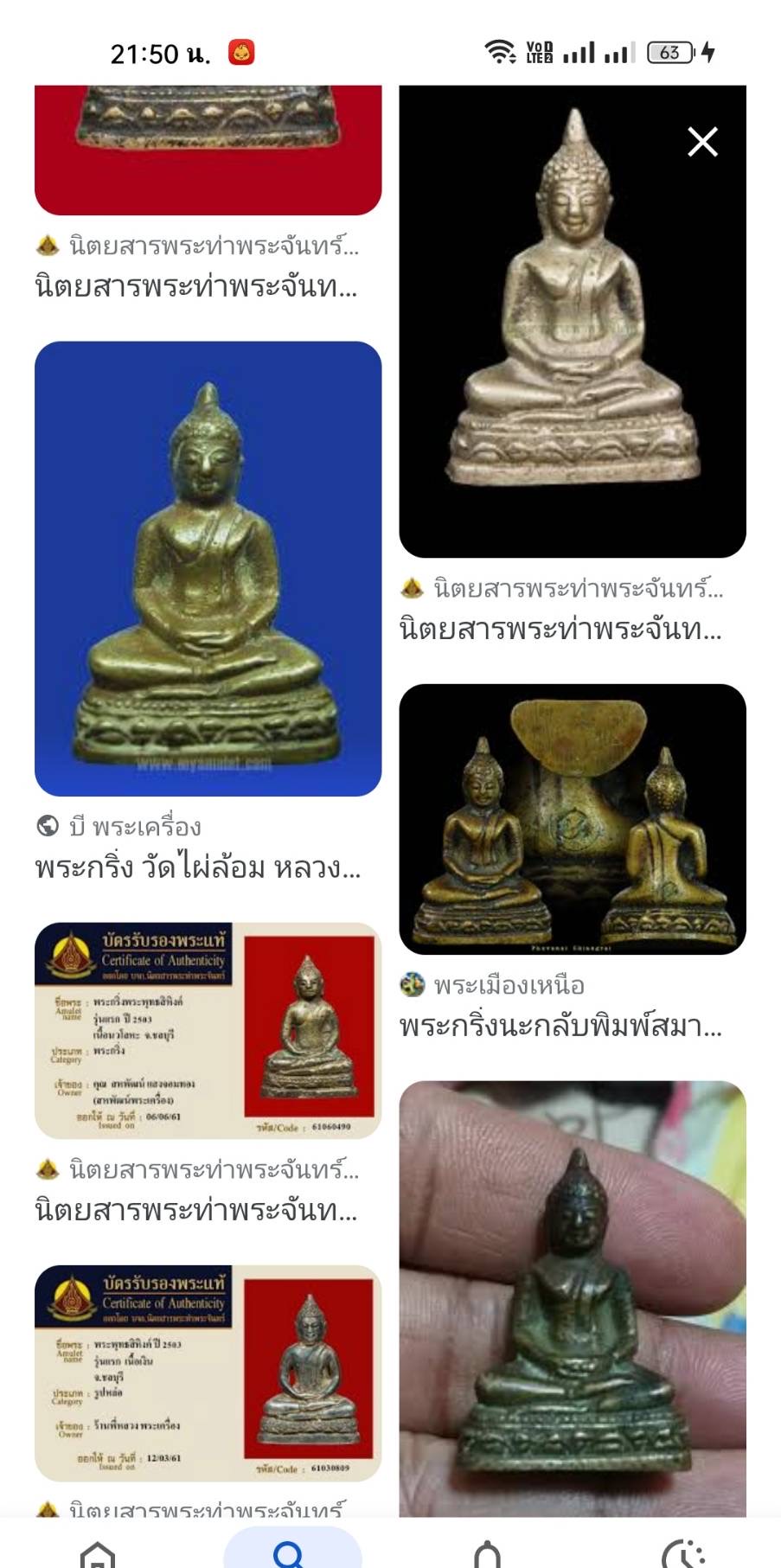781x1568 pixels.
Task: Open the พระเมืองเหนือ result with front and back statues
Action: click(x=572, y=819)
